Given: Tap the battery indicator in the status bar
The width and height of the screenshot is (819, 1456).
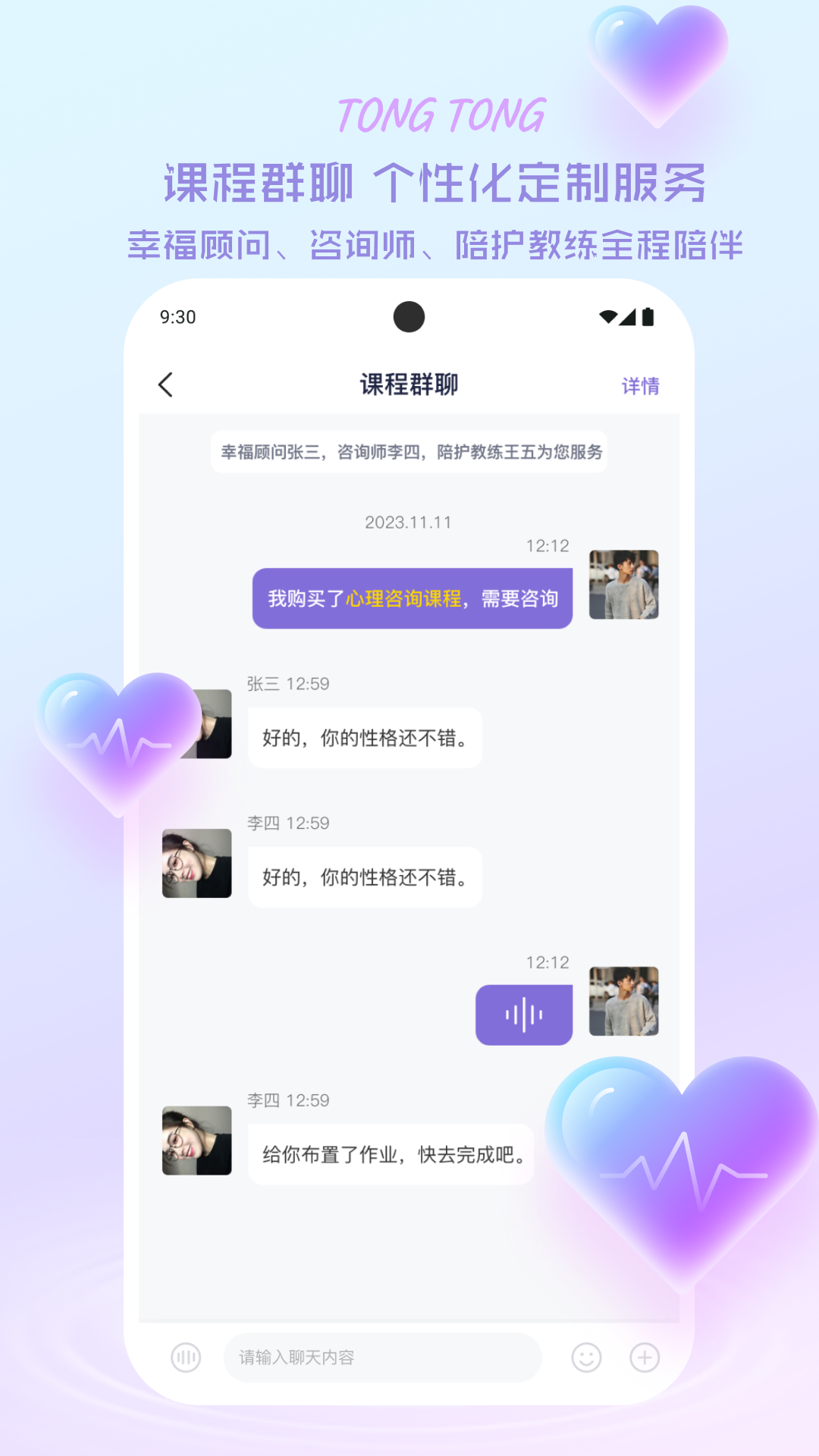Looking at the screenshot, I should (651, 316).
